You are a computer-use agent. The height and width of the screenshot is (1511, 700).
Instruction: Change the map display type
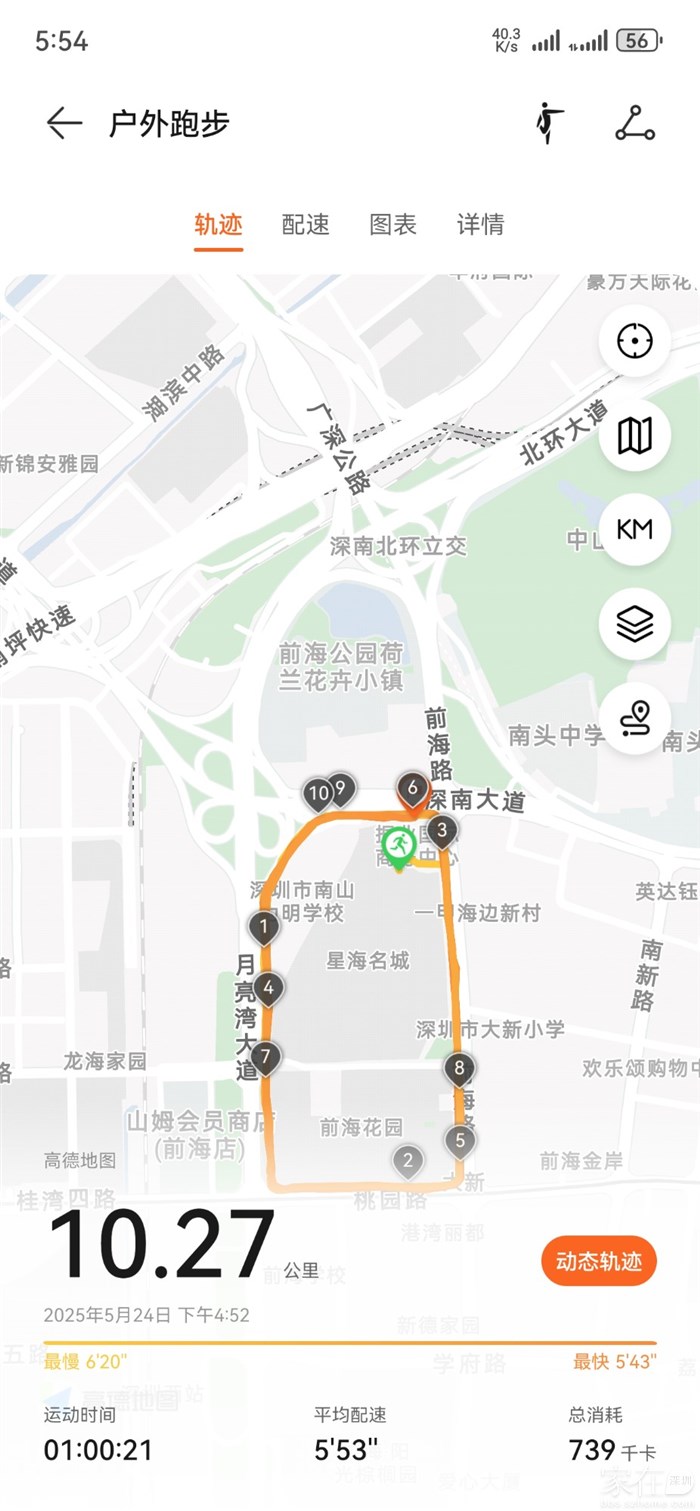(635, 435)
